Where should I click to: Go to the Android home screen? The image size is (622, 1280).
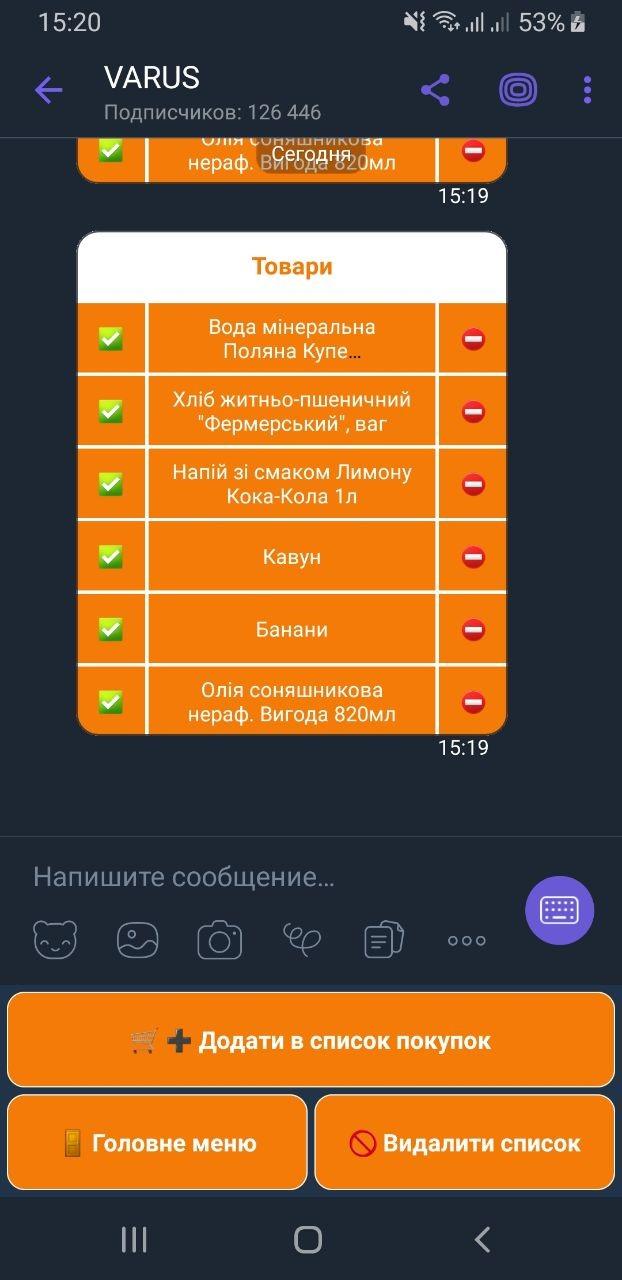click(308, 1240)
